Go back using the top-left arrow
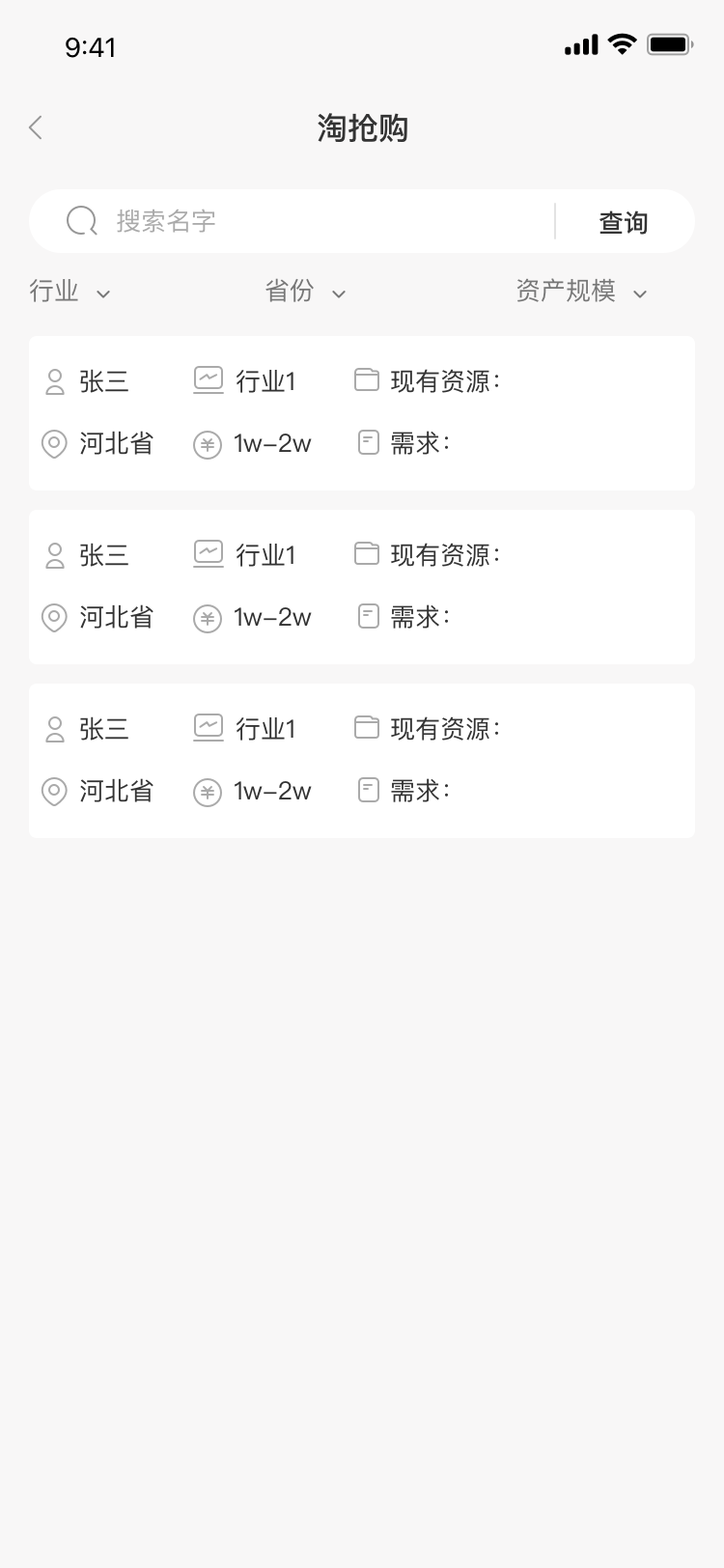The image size is (724, 1568). tap(37, 127)
